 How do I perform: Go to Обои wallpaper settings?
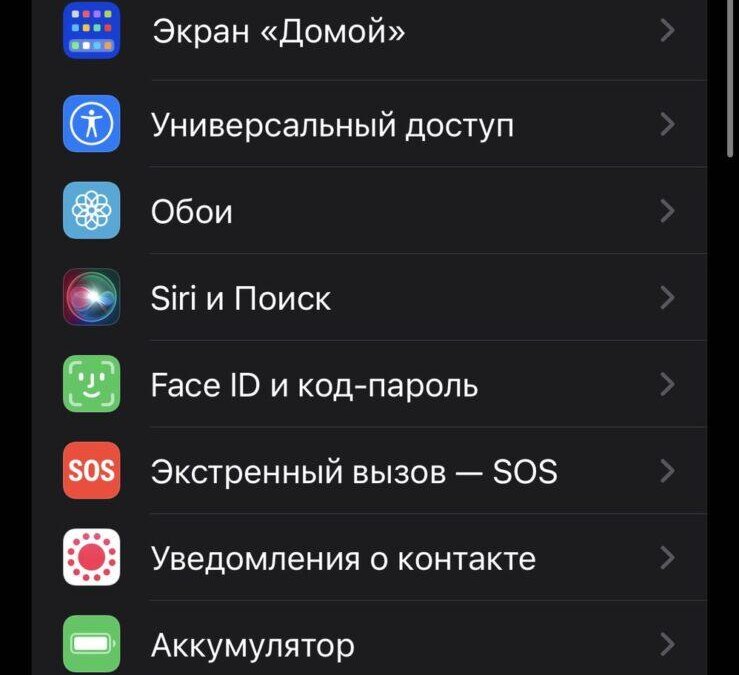point(192,212)
